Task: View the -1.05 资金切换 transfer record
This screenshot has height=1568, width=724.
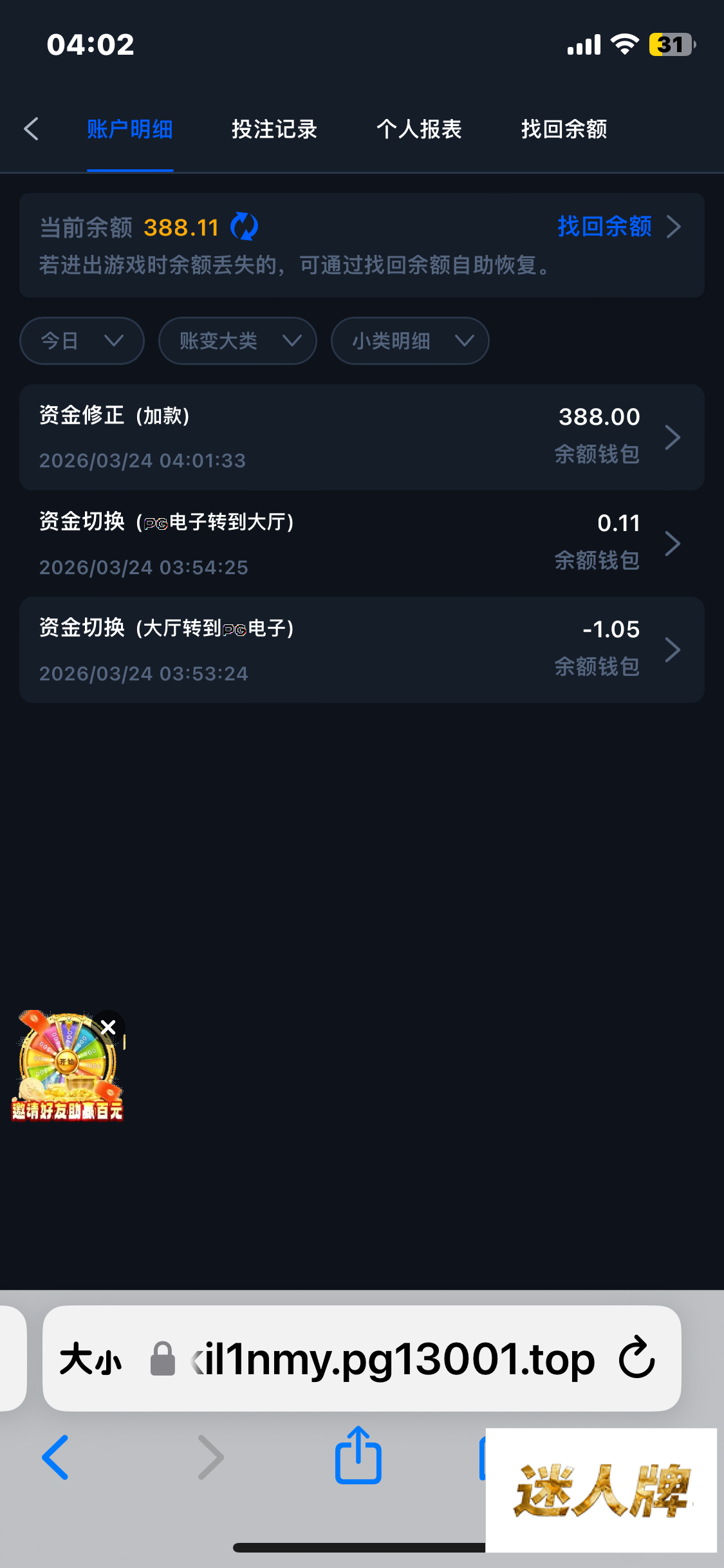Action: (362, 650)
